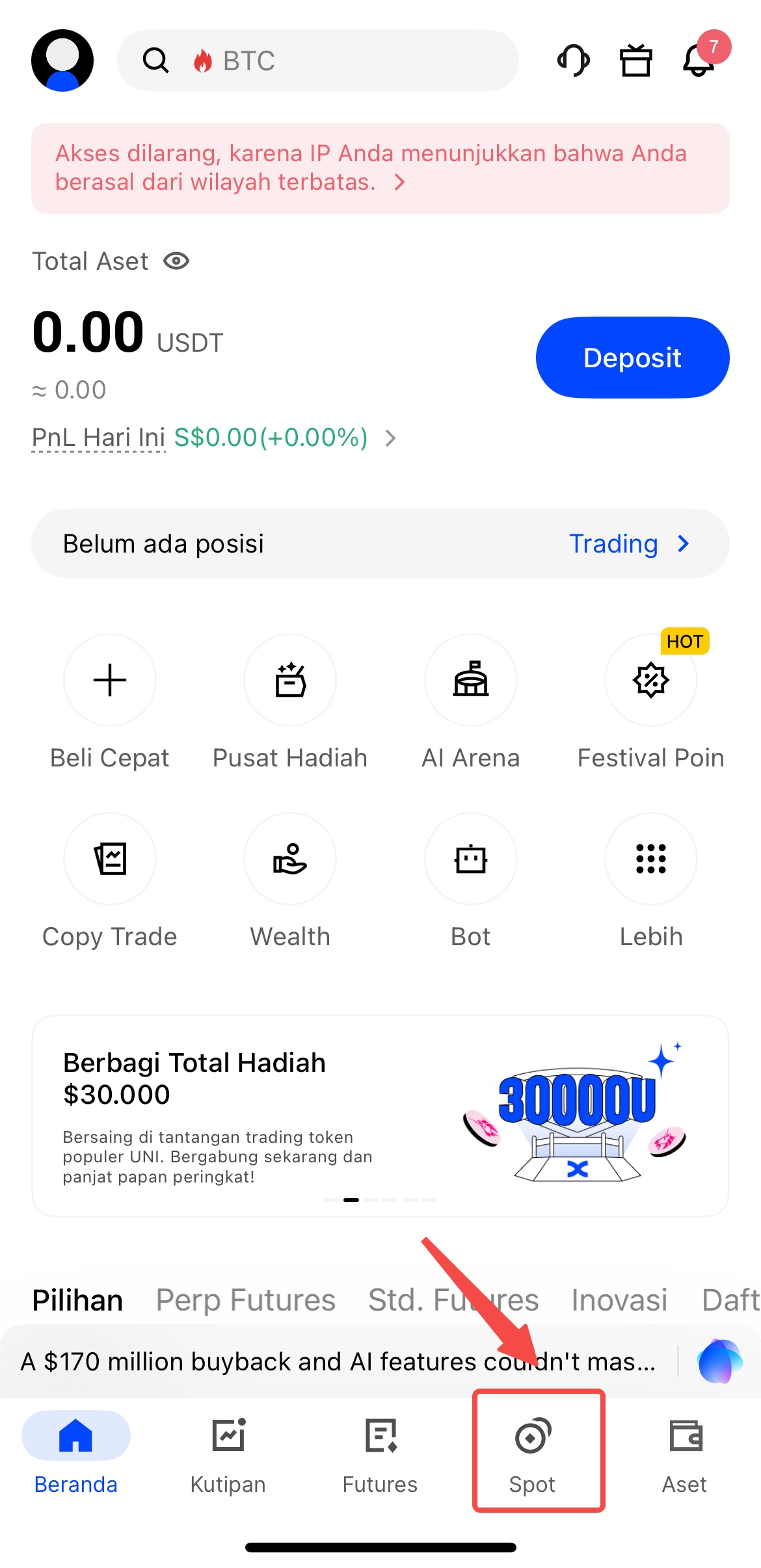Open the profile avatar
Image resolution: width=761 pixels, height=1568 pixels.
pyautogui.click(x=62, y=60)
